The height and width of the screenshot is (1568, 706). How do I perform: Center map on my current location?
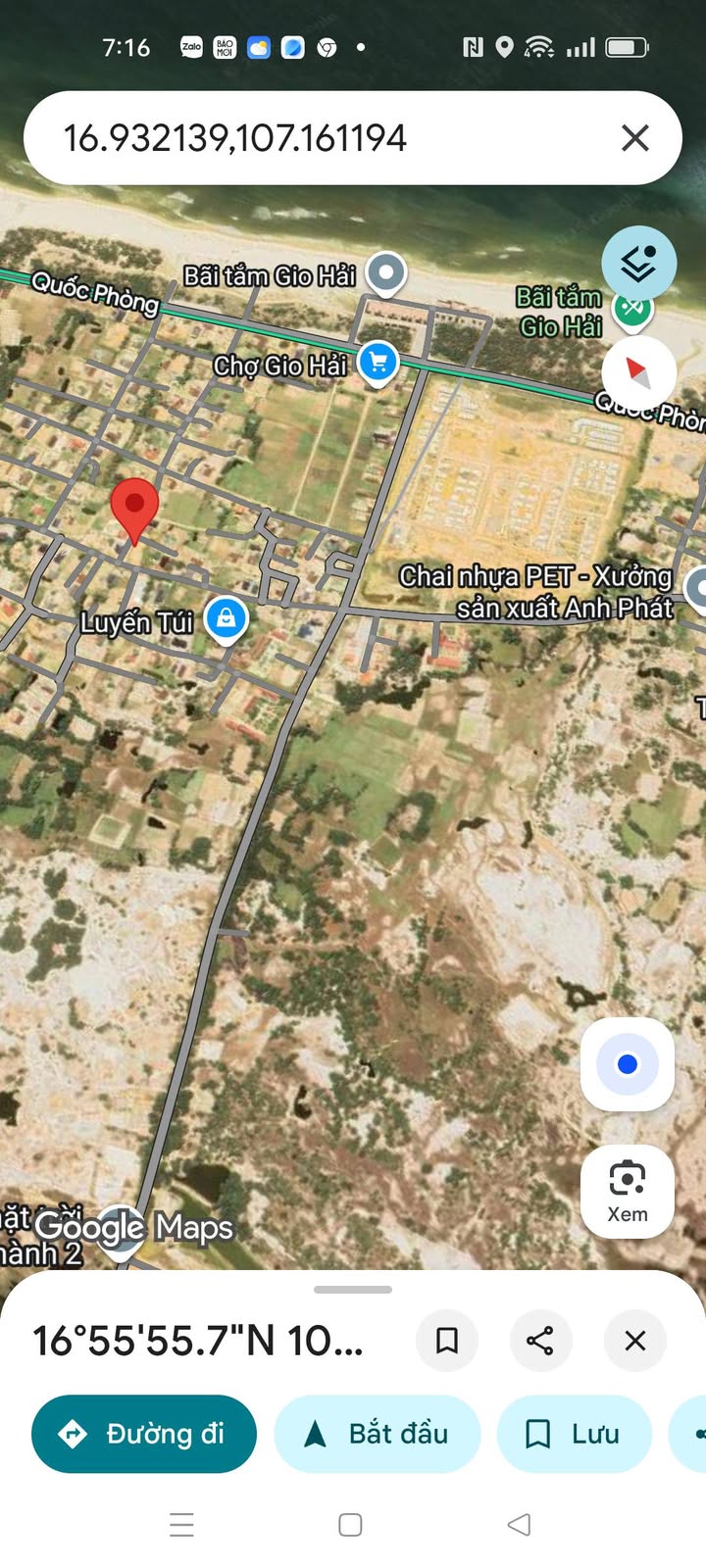[x=628, y=1064]
